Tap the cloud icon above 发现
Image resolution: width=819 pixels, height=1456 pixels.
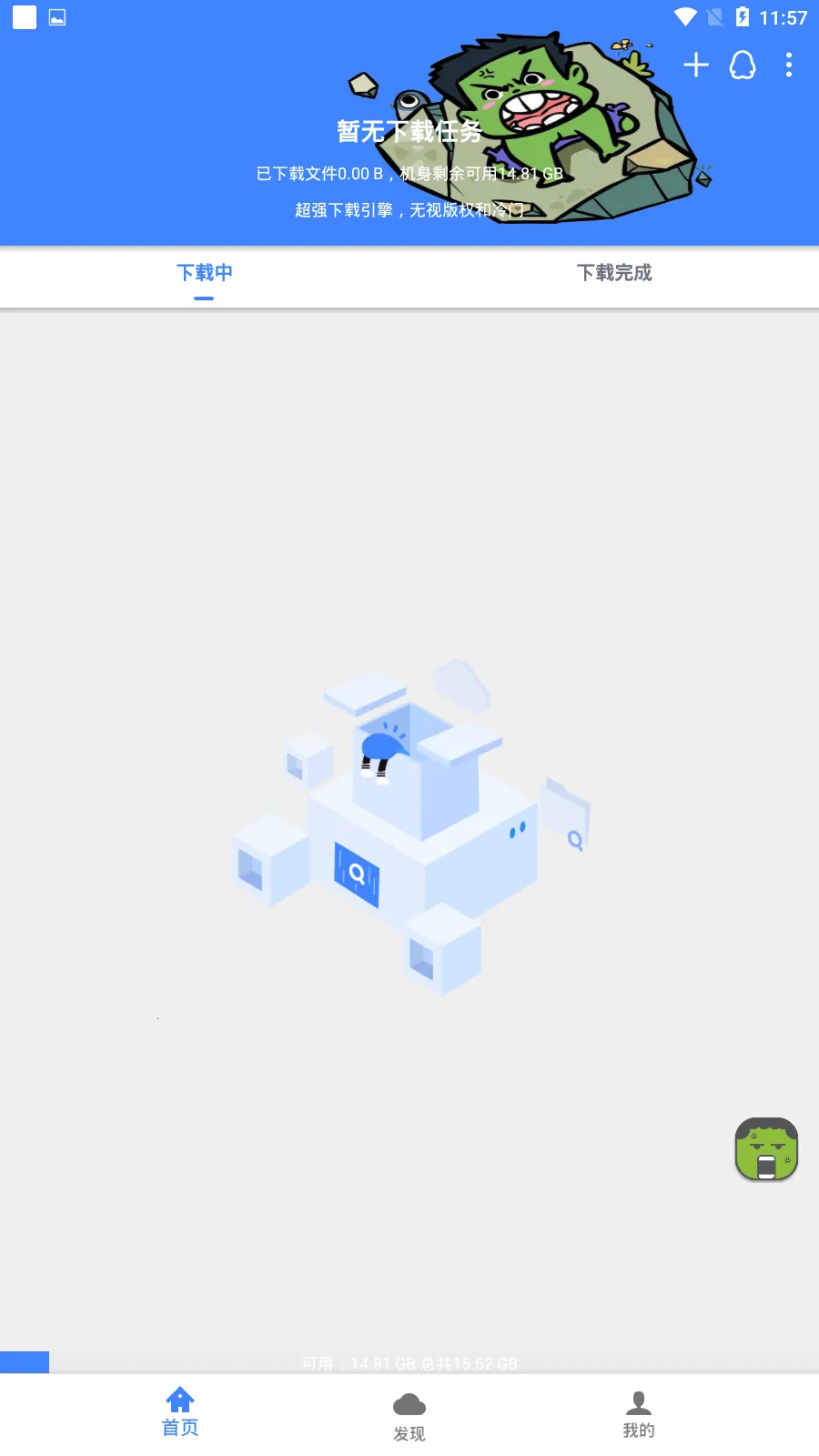coord(409,1402)
